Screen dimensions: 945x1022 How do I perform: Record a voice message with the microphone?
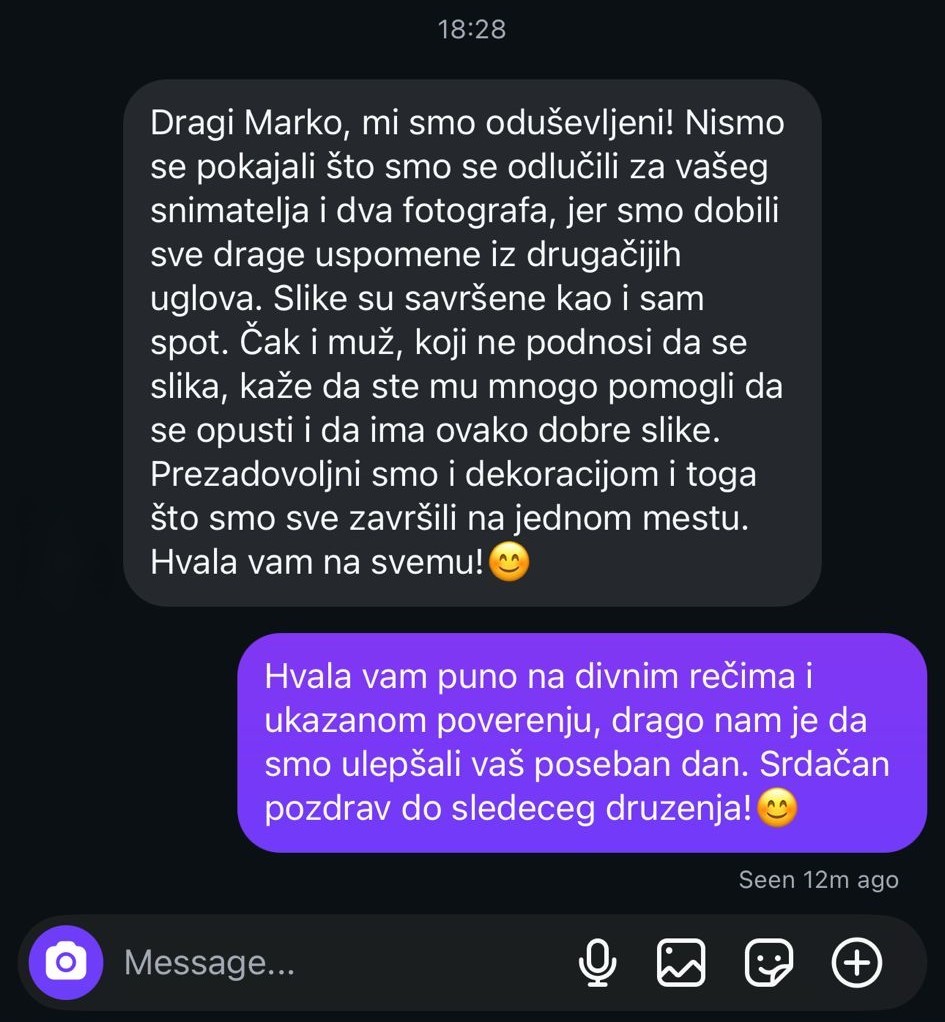[597, 963]
